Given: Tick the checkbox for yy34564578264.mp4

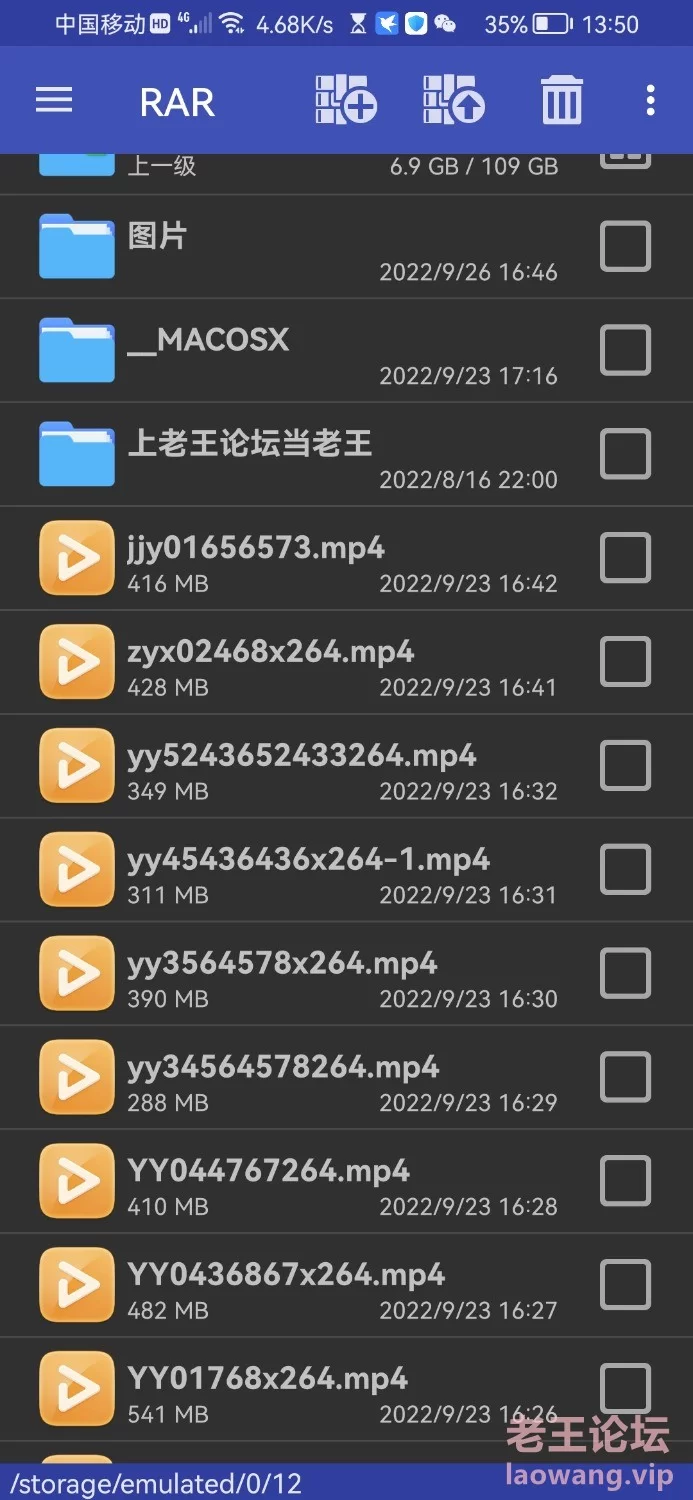Looking at the screenshot, I should (626, 1077).
